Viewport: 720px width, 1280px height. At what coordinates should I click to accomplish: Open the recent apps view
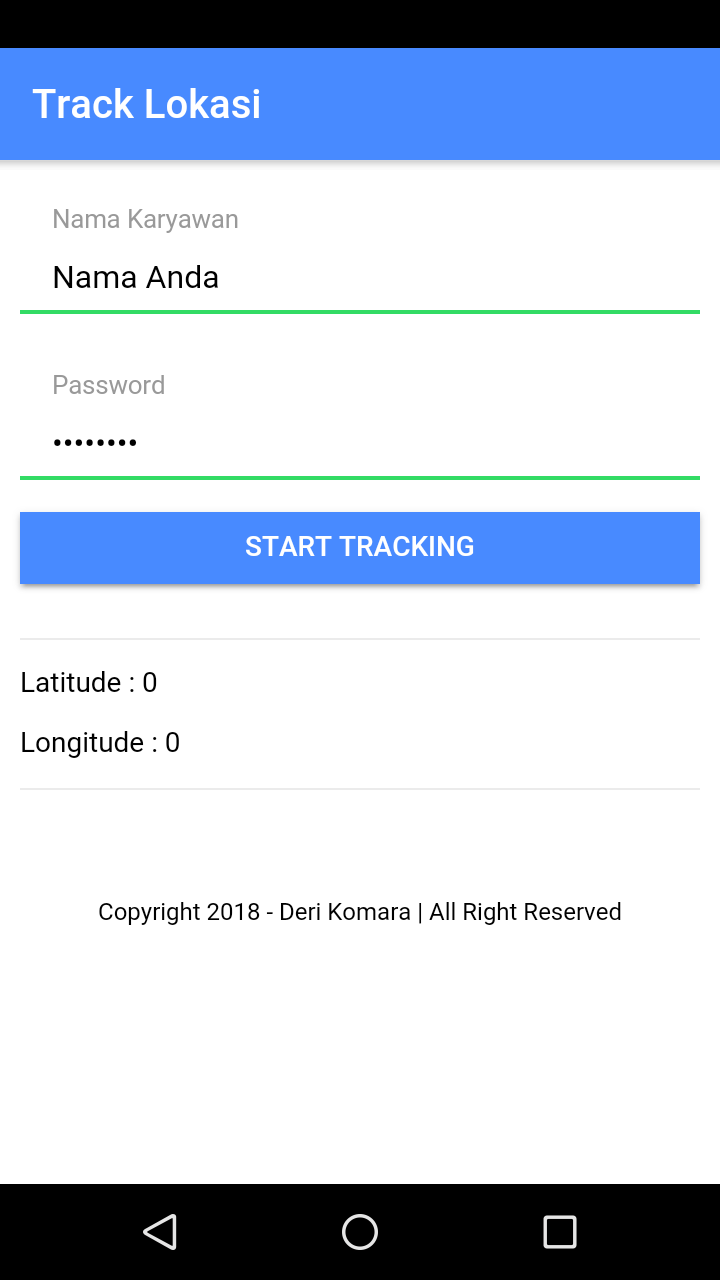(560, 1232)
